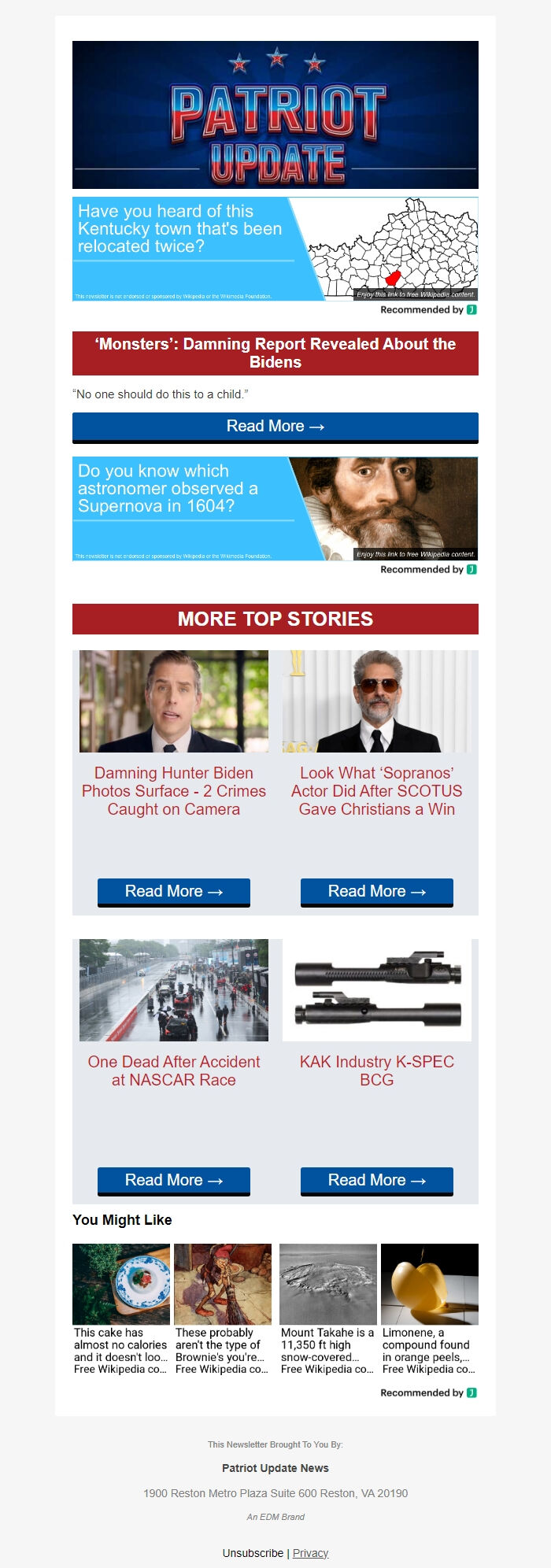This screenshot has height=1568, width=551.
Task: Read more about Hunter Biden photos
Action: (174, 892)
